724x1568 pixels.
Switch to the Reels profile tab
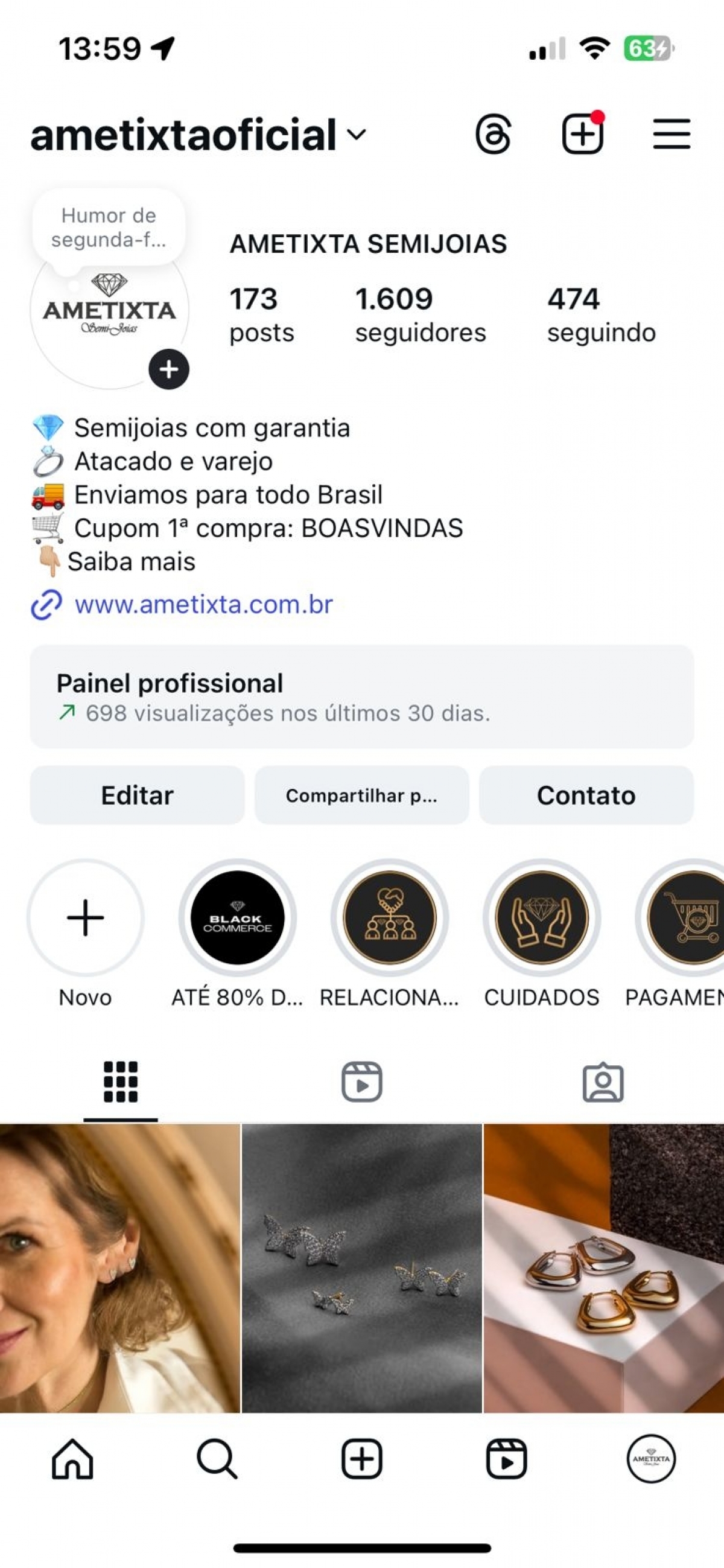point(361,1082)
